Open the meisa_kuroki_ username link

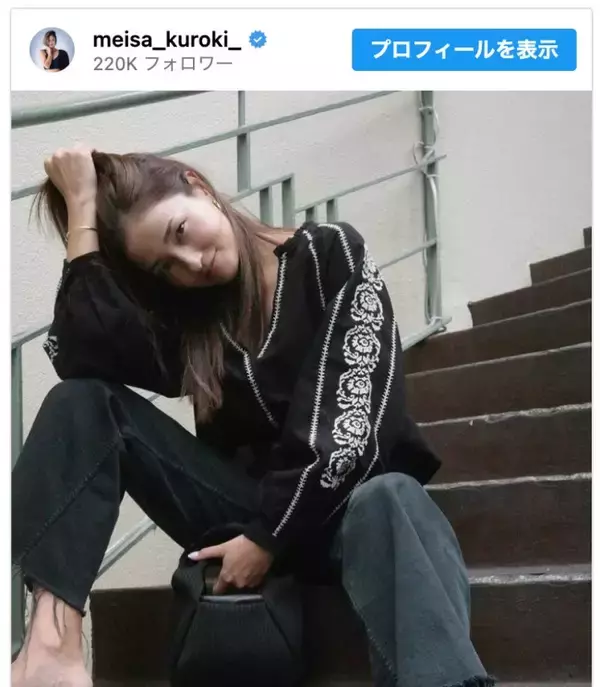click(168, 40)
